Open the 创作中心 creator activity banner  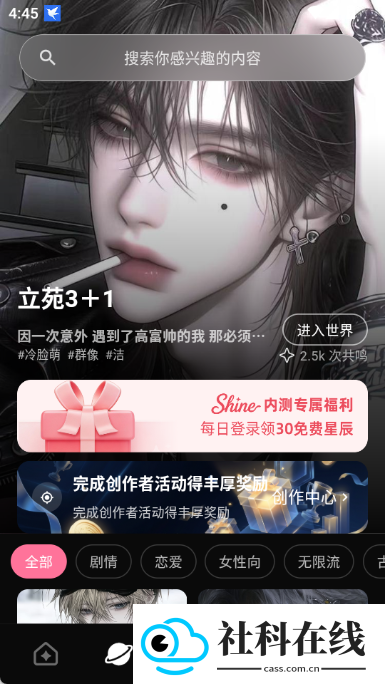coord(192,497)
